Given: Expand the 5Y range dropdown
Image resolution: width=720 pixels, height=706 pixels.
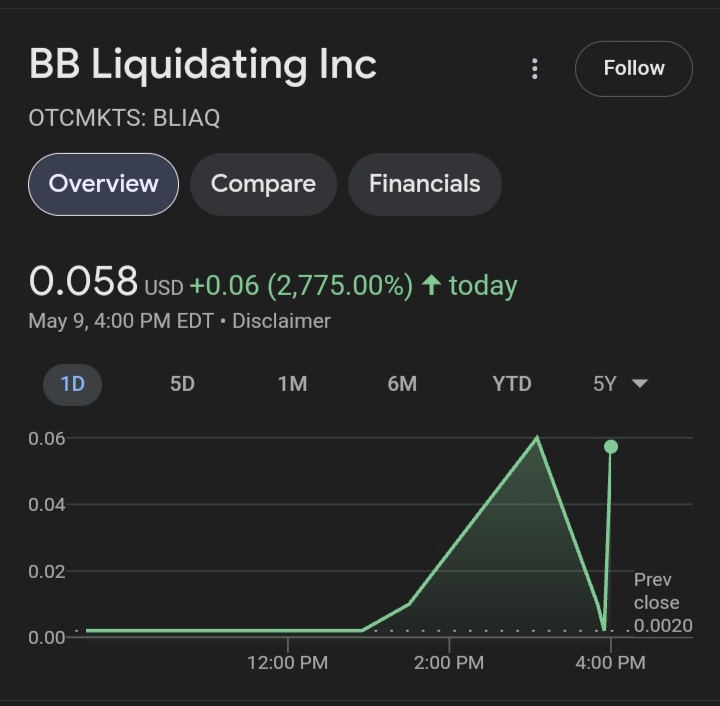Looking at the screenshot, I should pos(620,384).
